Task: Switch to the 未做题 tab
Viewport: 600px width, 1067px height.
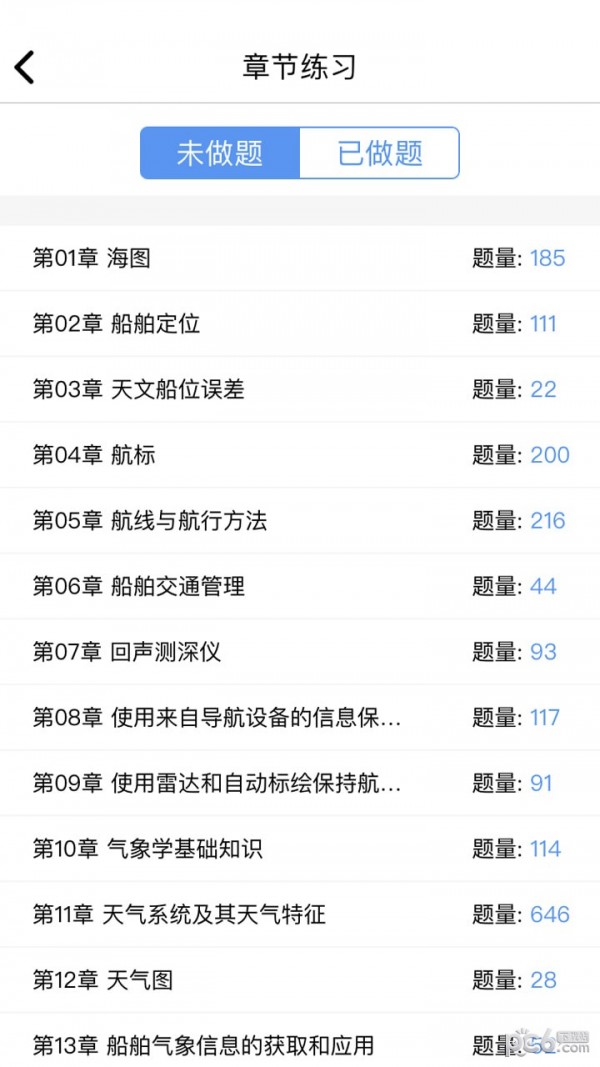Action: point(220,153)
